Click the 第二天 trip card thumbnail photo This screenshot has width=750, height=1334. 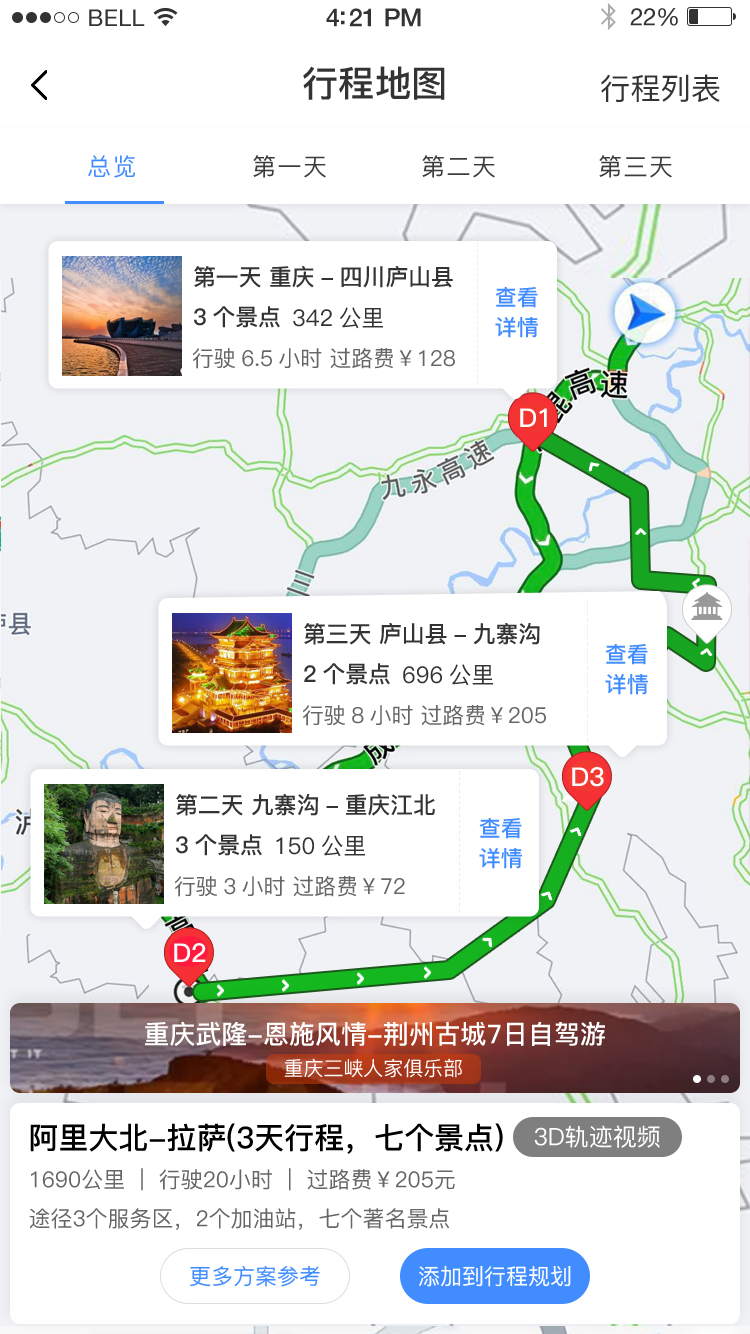[103, 843]
